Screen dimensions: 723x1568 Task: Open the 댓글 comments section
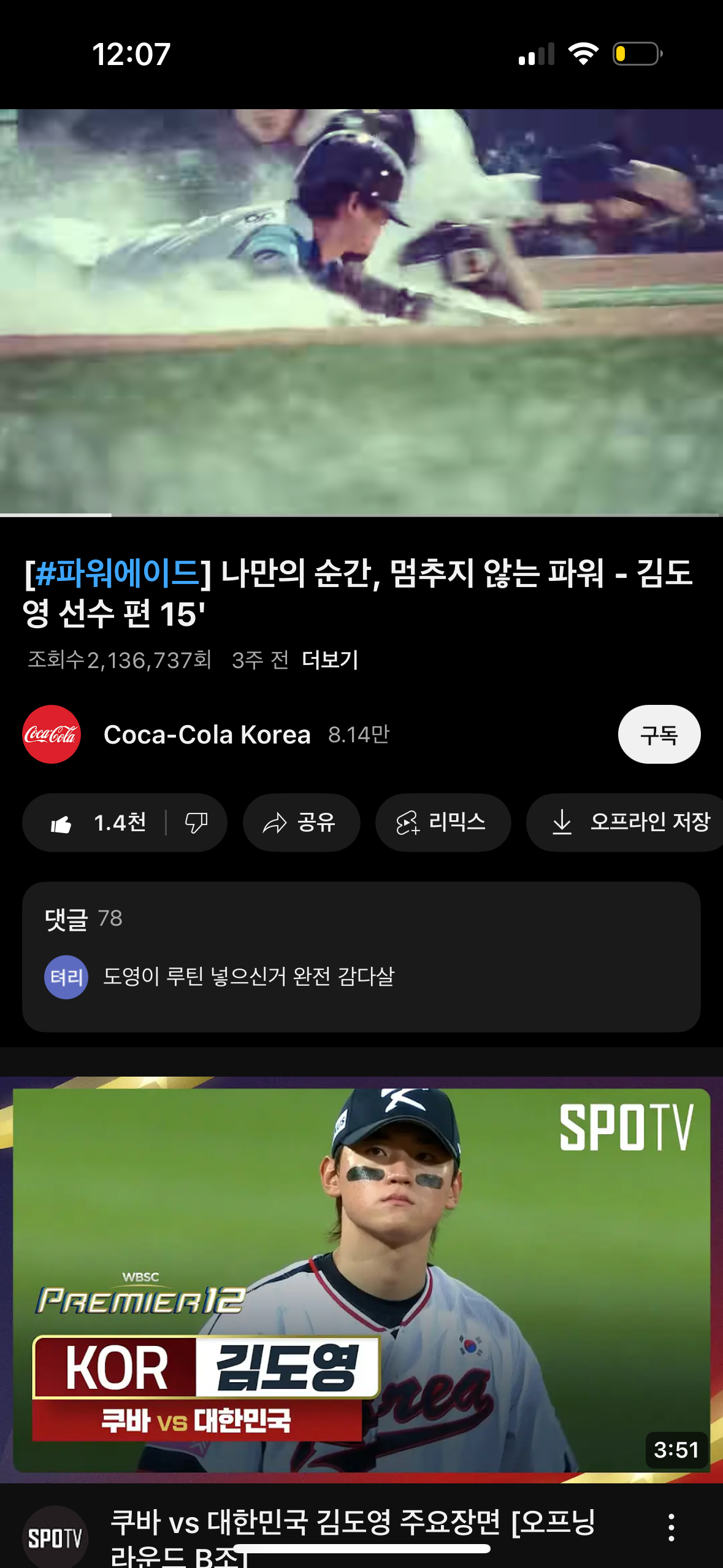361,956
